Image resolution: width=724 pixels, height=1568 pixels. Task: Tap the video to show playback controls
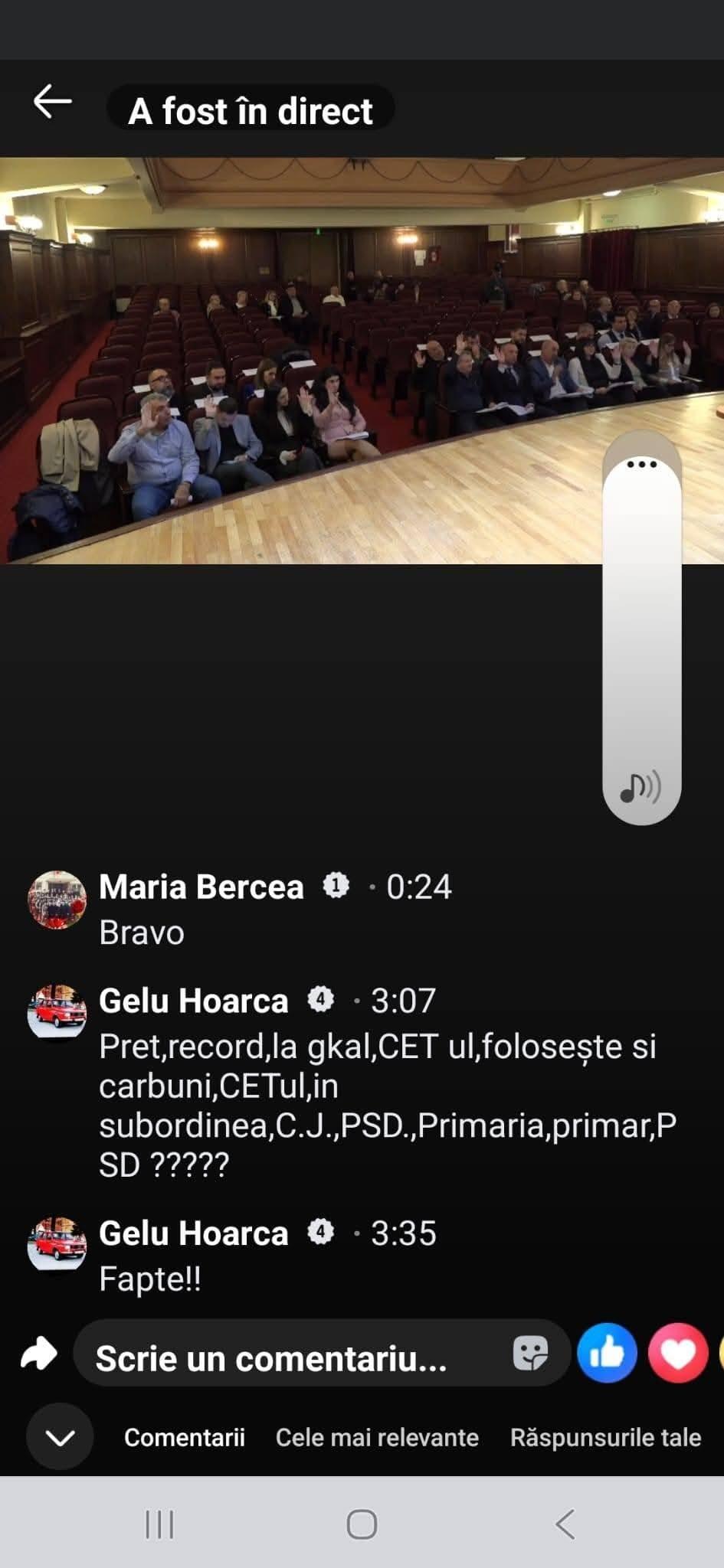[x=306, y=360]
